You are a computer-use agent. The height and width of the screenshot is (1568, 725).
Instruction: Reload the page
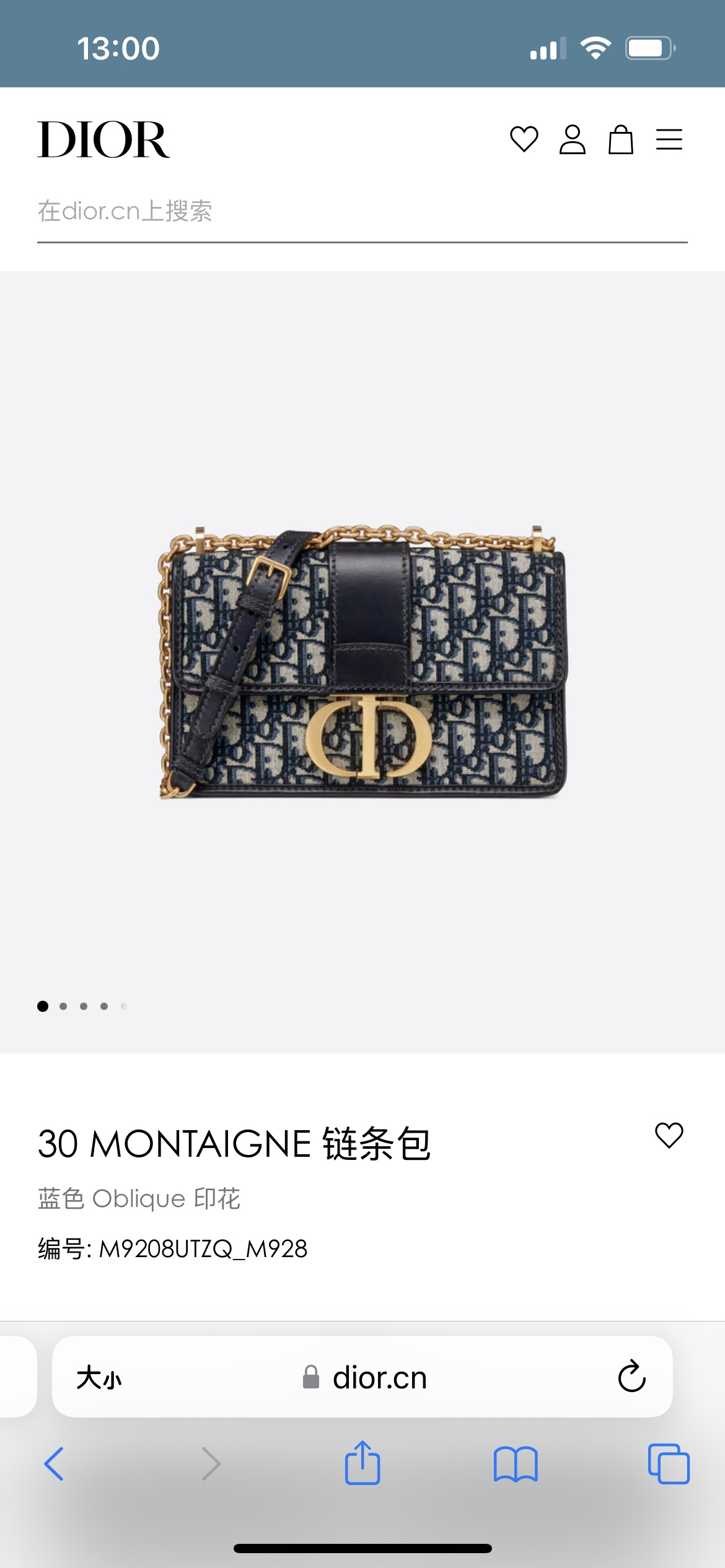click(x=631, y=1377)
